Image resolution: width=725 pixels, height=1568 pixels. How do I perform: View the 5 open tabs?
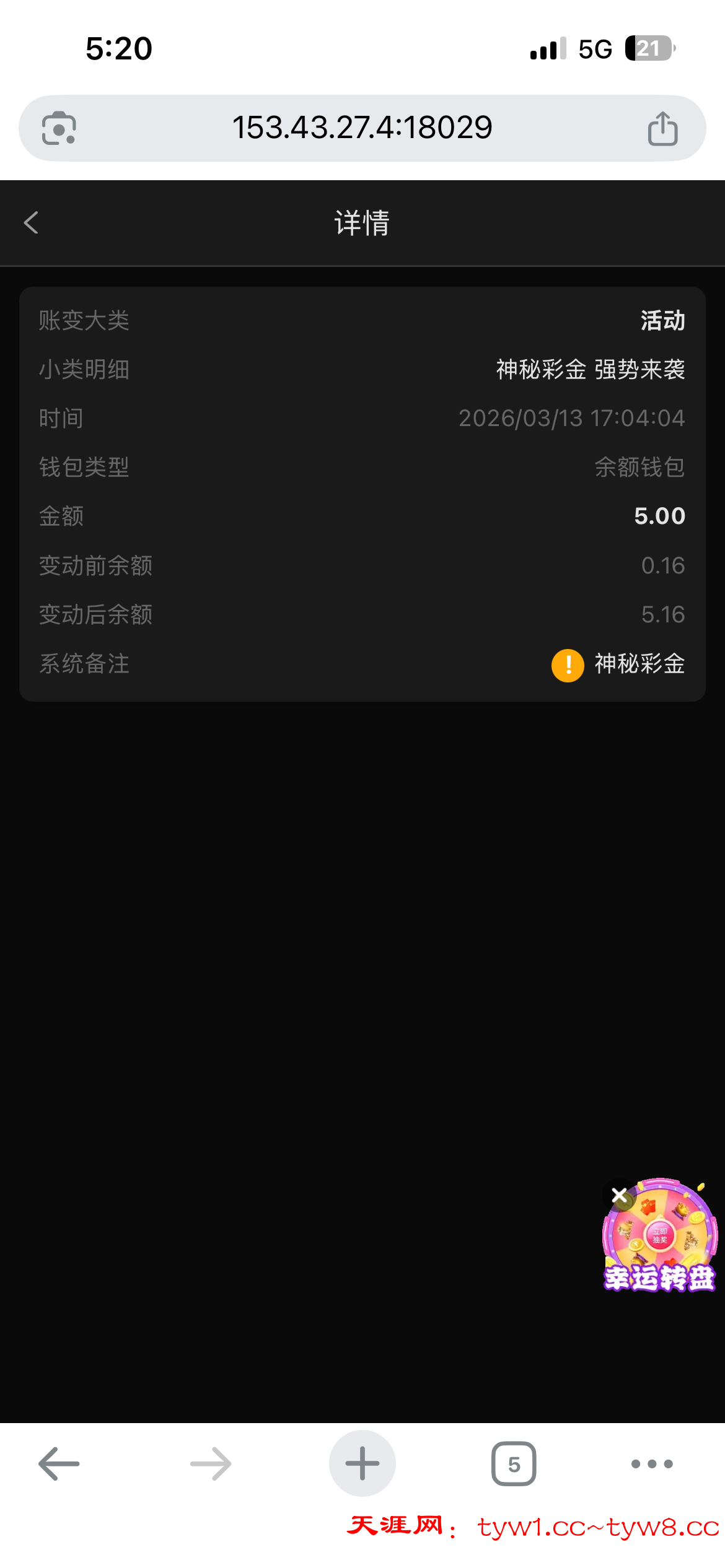pyautogui.click(x=514, y=1464)
